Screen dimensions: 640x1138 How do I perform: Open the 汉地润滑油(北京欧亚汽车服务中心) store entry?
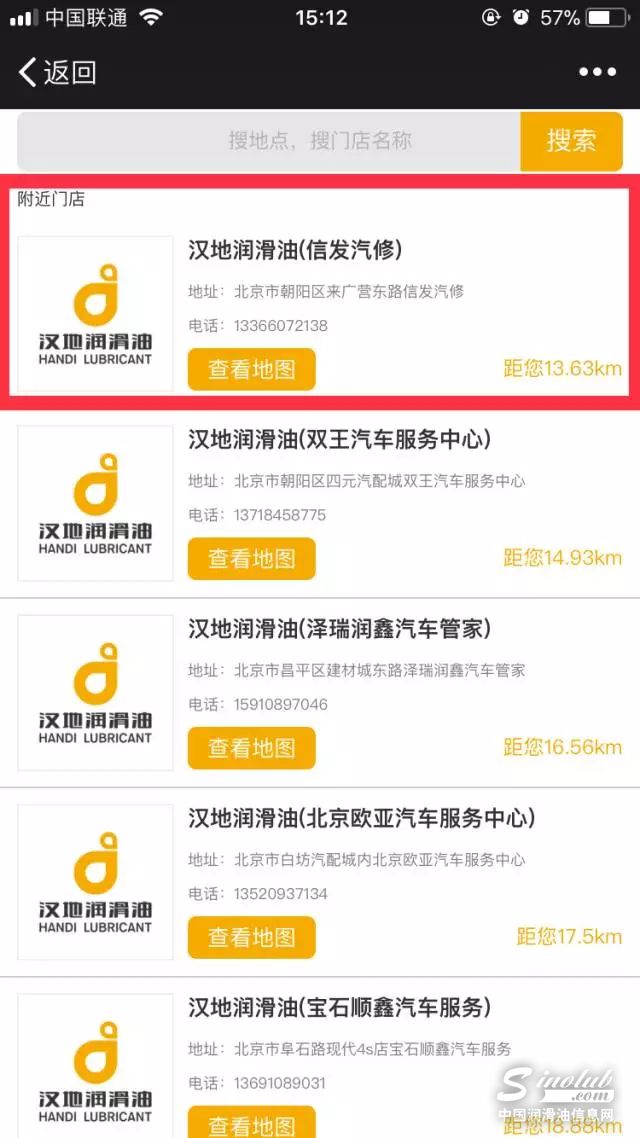361,818
